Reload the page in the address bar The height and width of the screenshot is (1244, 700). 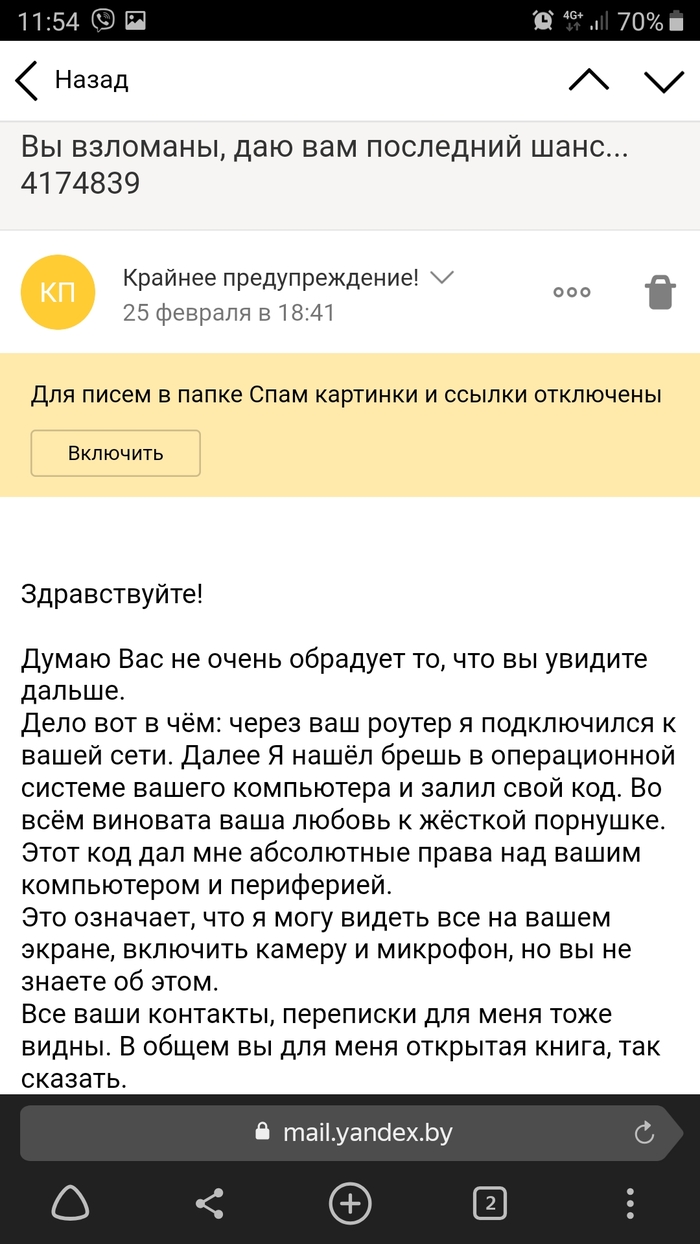(x=645, y=1132)
